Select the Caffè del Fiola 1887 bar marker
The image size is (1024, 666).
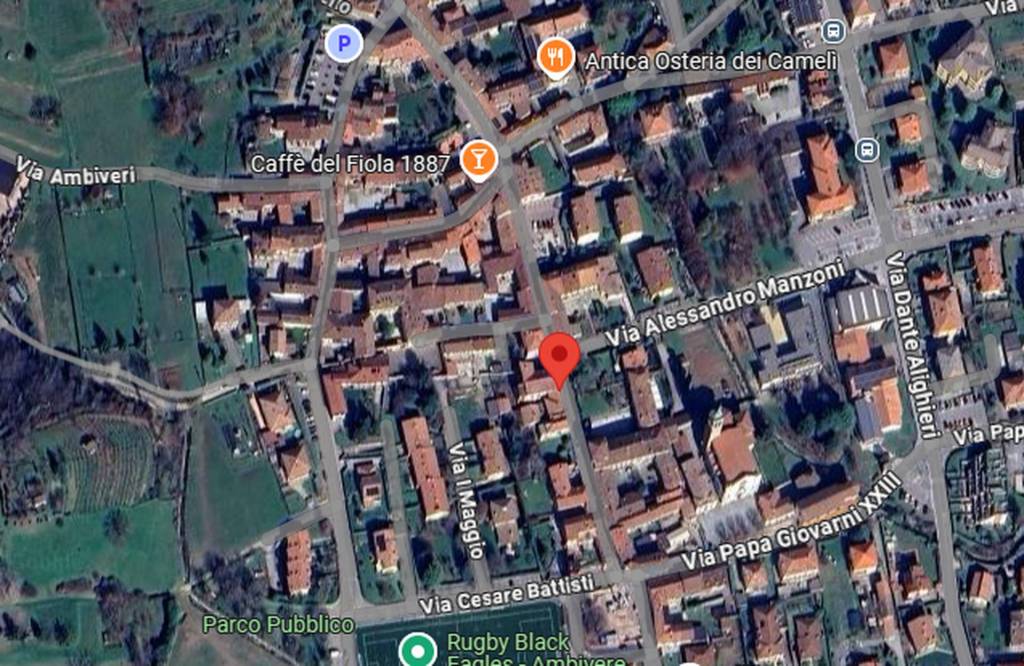(479, 159)
